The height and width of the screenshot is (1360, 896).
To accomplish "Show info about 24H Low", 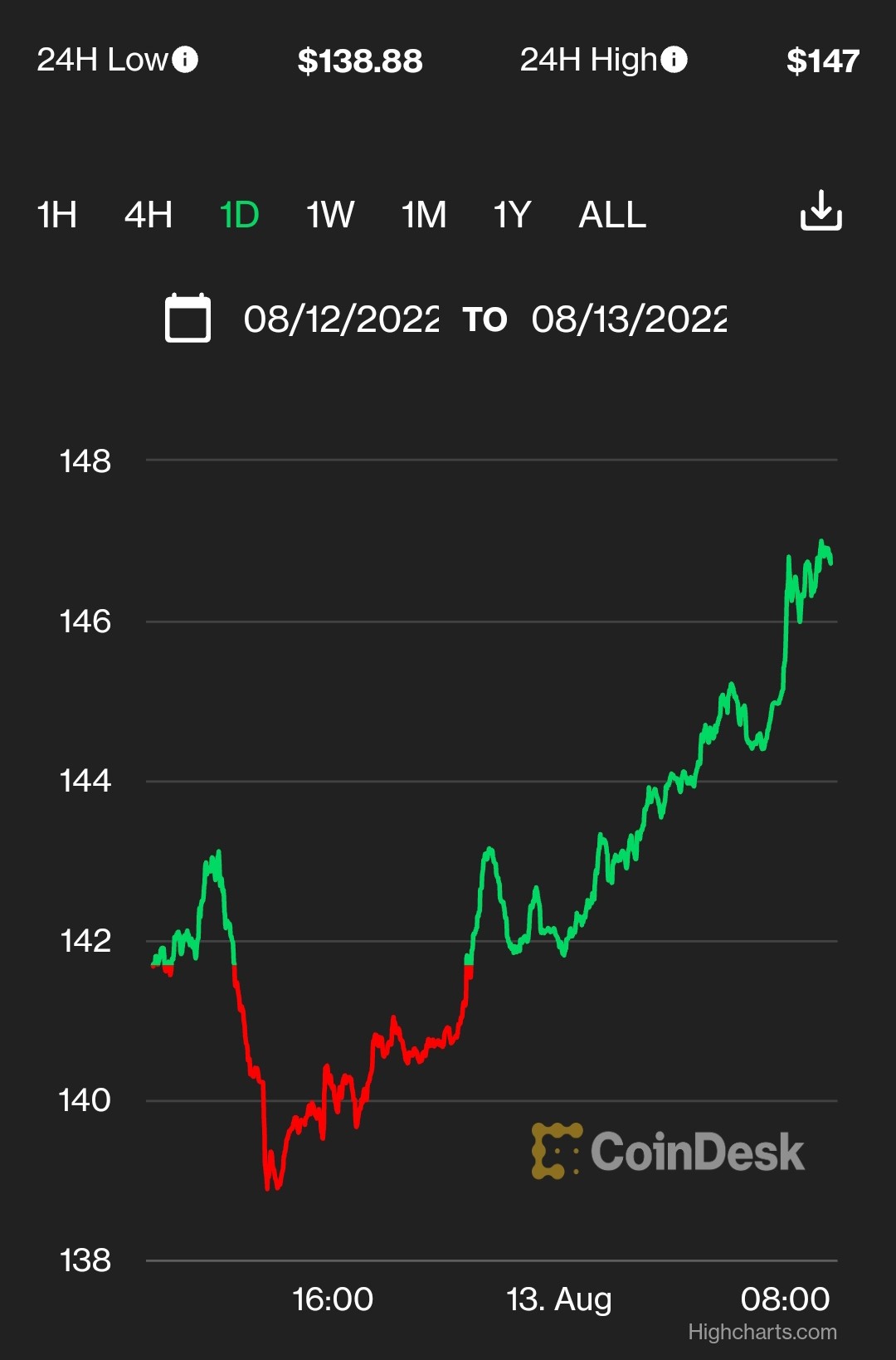I will (185, 60).
